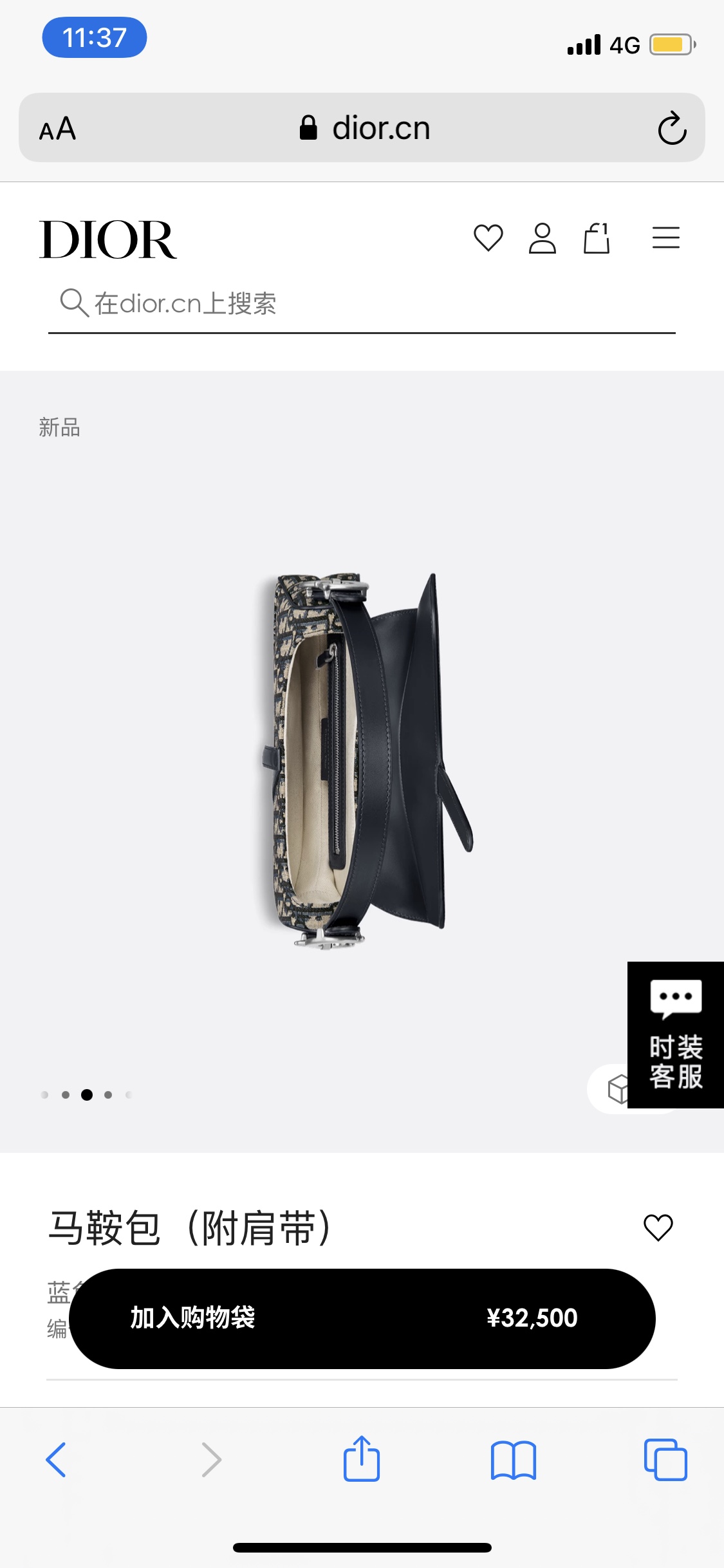Open the AA reader text settings
Viewport: 724px width, 1568px height.
click(x=57, y=129)
